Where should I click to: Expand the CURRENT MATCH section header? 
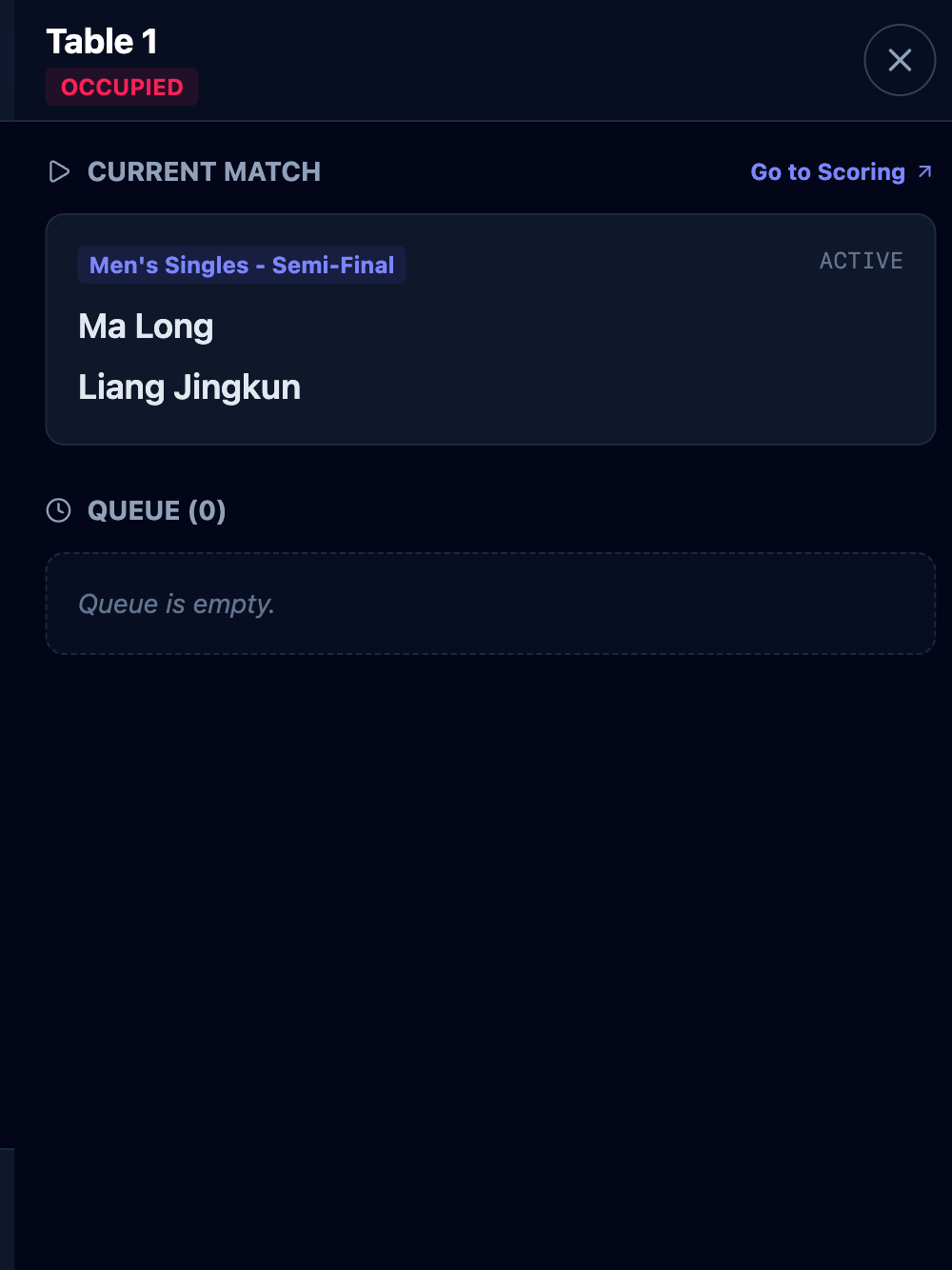[204, 172]
